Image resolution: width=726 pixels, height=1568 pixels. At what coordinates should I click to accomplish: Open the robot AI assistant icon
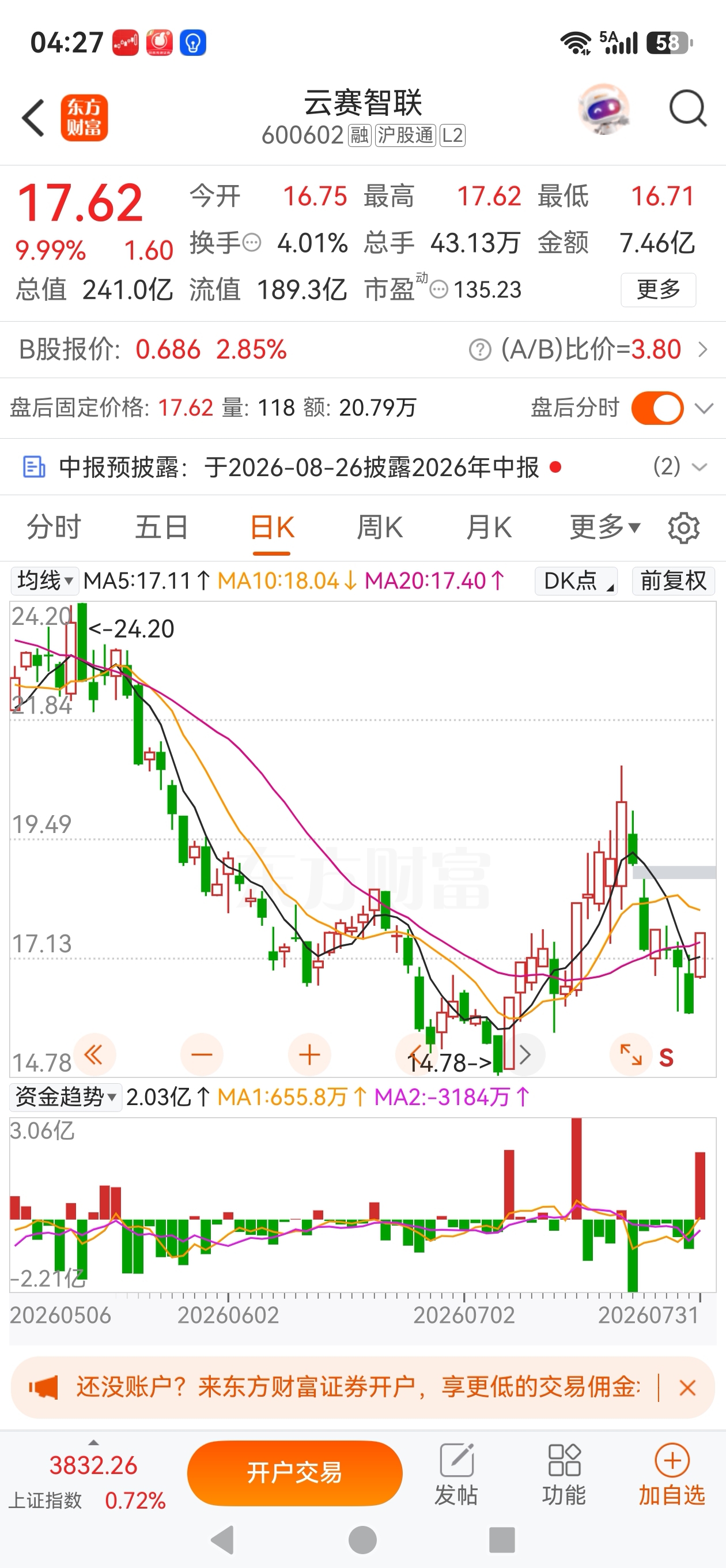click(603, 109)
